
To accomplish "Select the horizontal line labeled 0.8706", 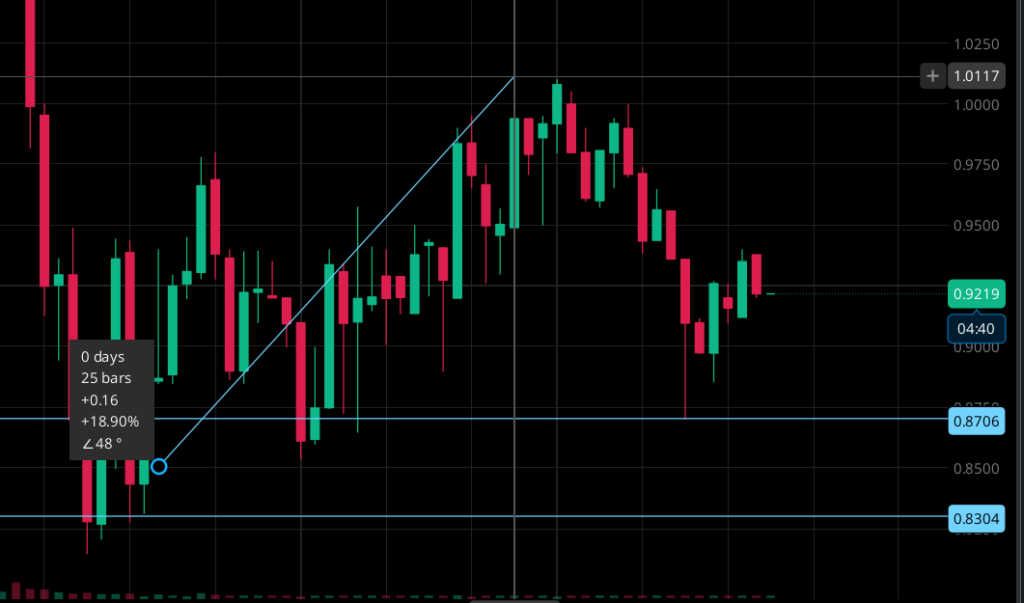I will click(x=600, y=418).
